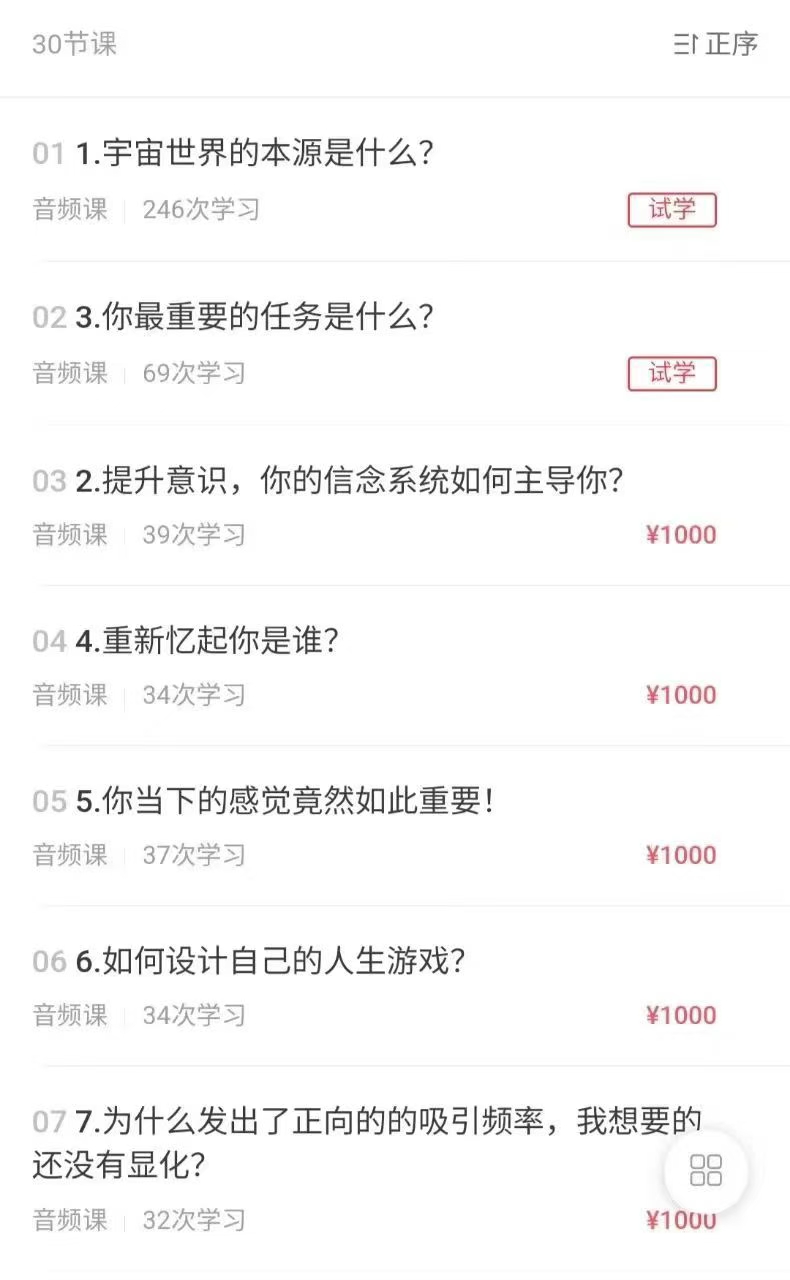The height and width of the screenshot is (1280, 790).
Task: Choose lesson 6.如何设计自己的人生游戏？
Action: pos(270,961)
